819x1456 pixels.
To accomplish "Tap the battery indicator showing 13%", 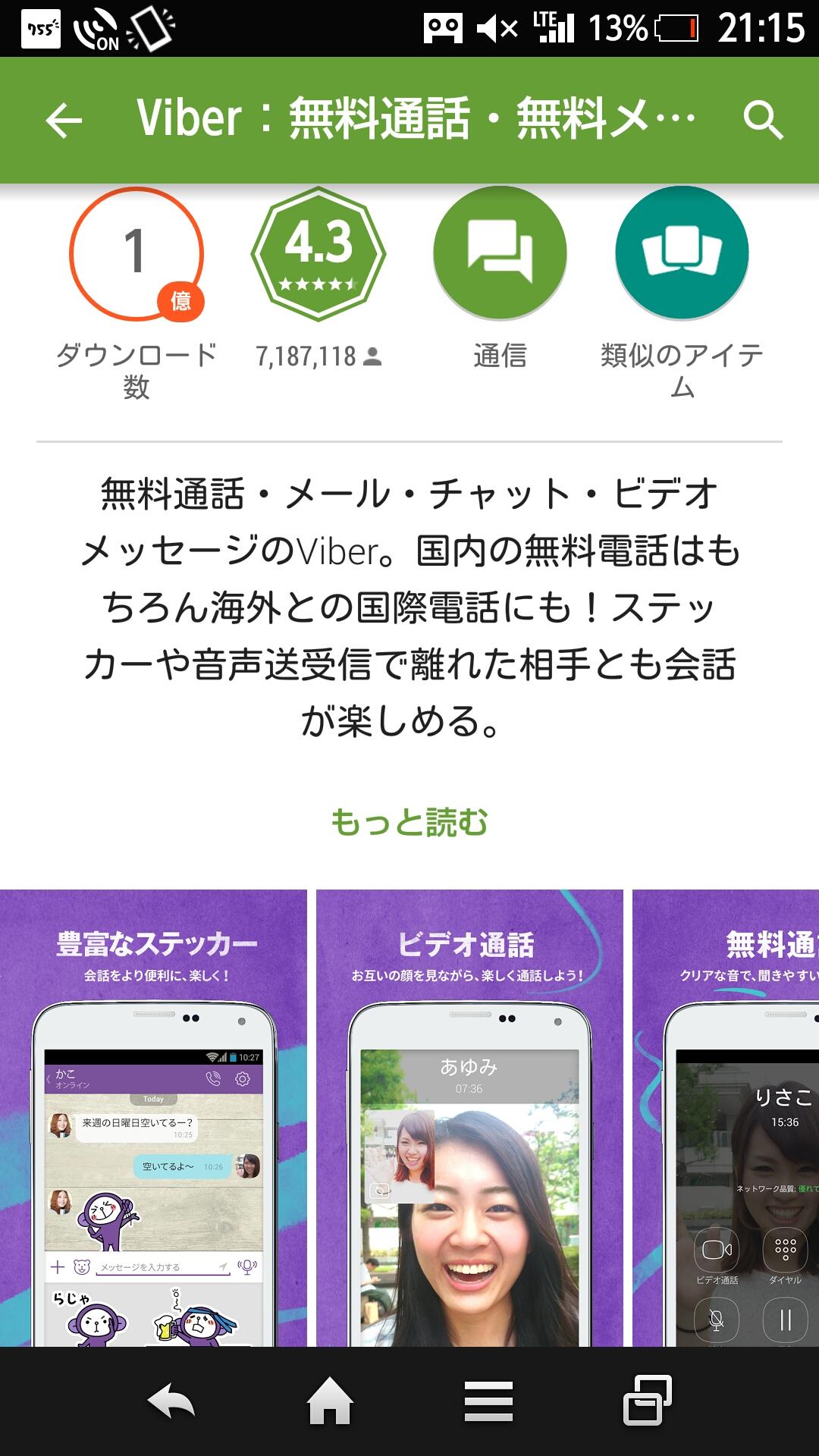I will click(672, 25).
